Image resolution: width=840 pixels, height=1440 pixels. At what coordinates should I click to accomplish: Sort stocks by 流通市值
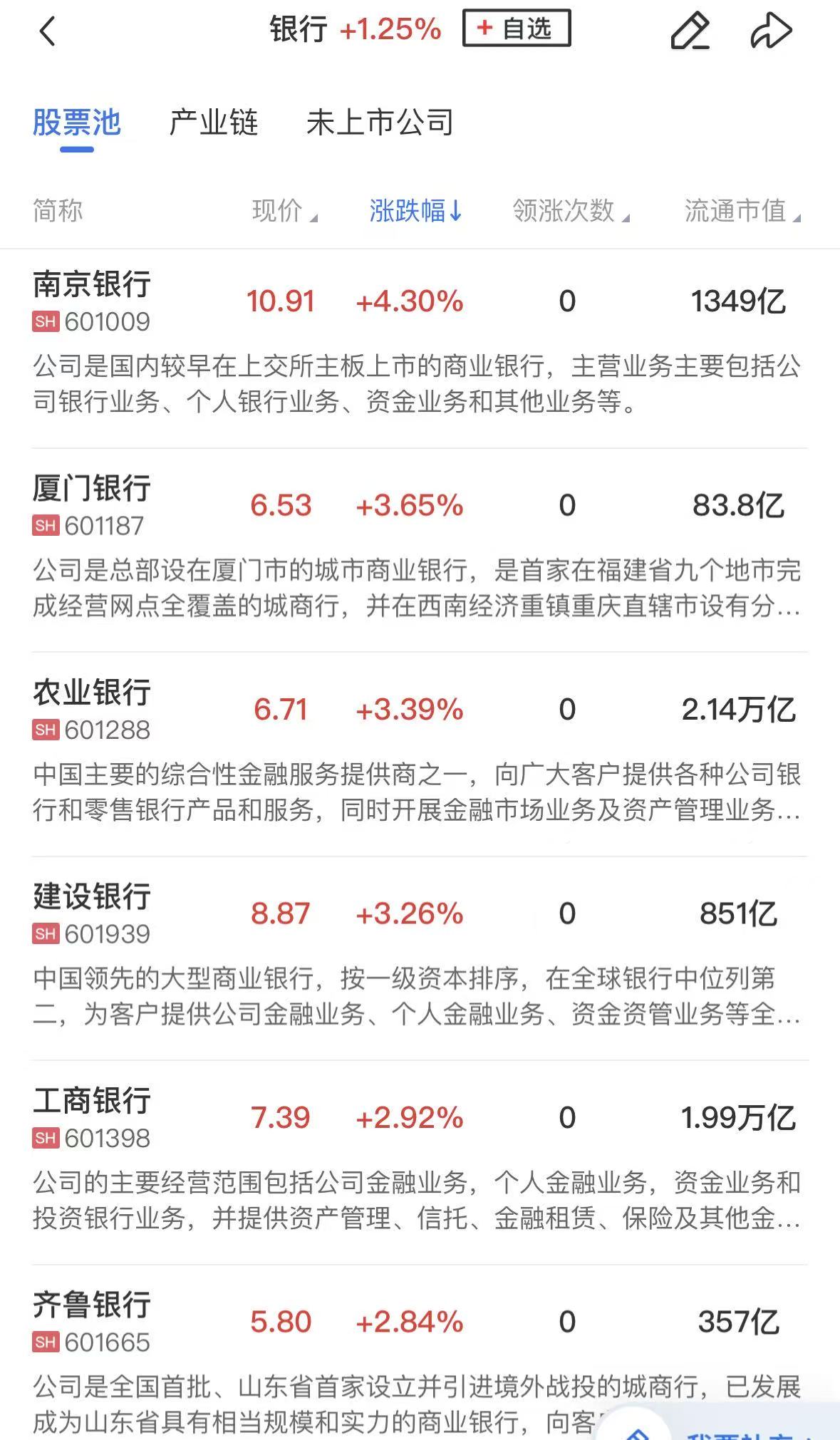pyautogui.click(x=742, y=211)
